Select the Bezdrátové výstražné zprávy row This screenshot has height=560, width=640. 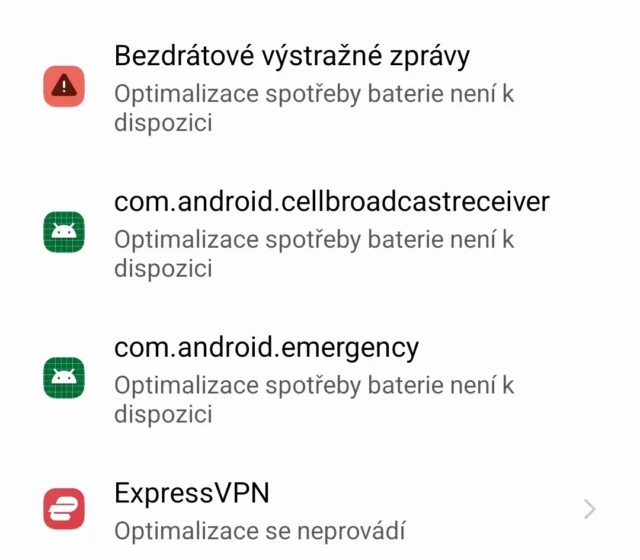320,87
